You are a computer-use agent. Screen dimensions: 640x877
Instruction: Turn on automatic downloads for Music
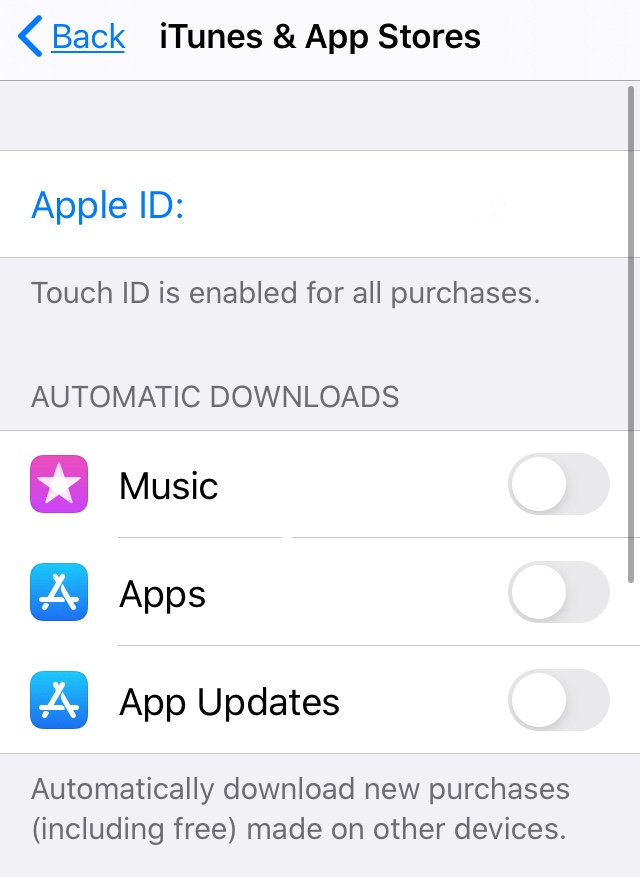[x=558, y=485]
